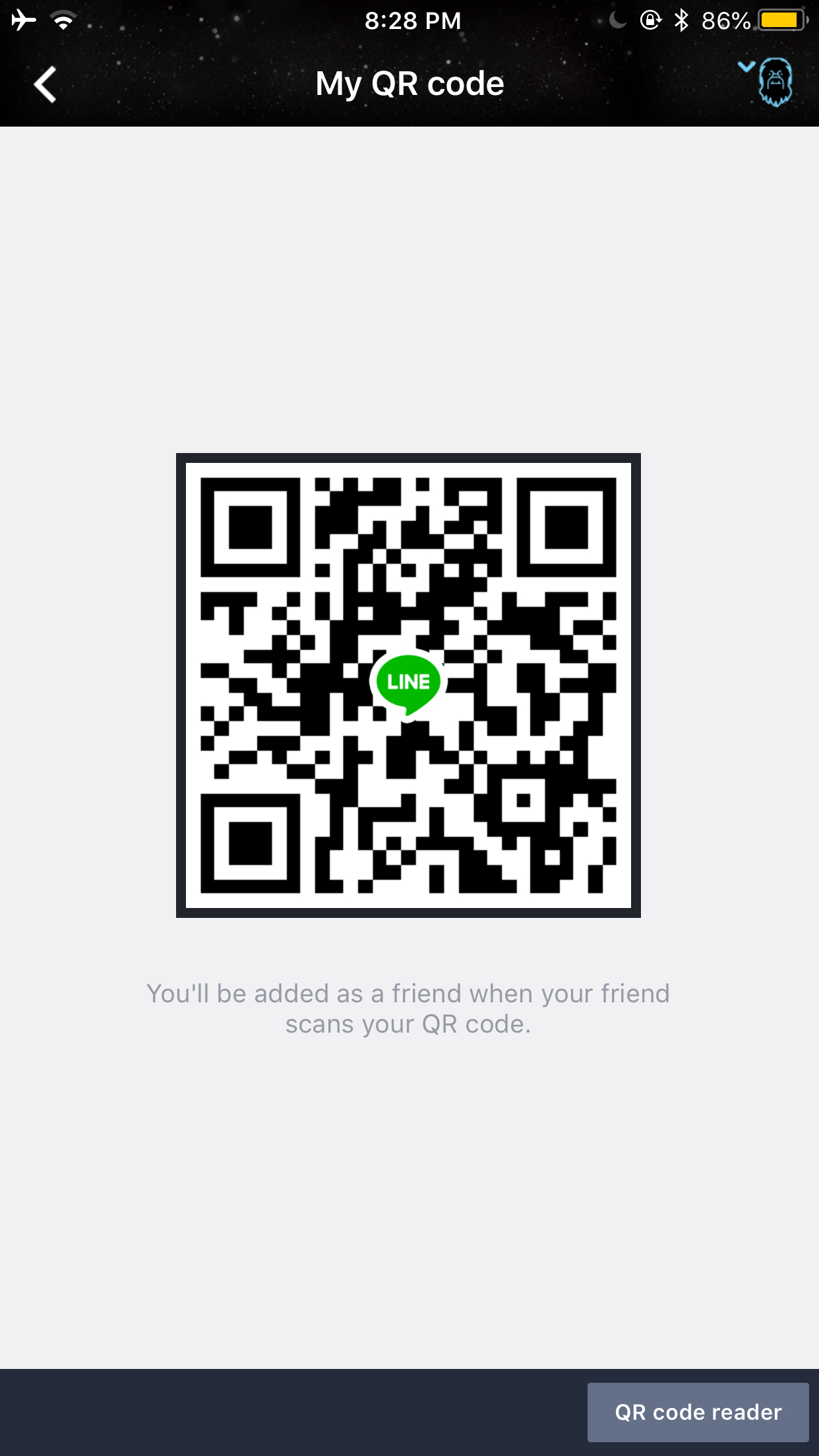Go back from My QR code
This screenshot has height=1456, width=819.
pyautogui.click(x=45, y=84)
